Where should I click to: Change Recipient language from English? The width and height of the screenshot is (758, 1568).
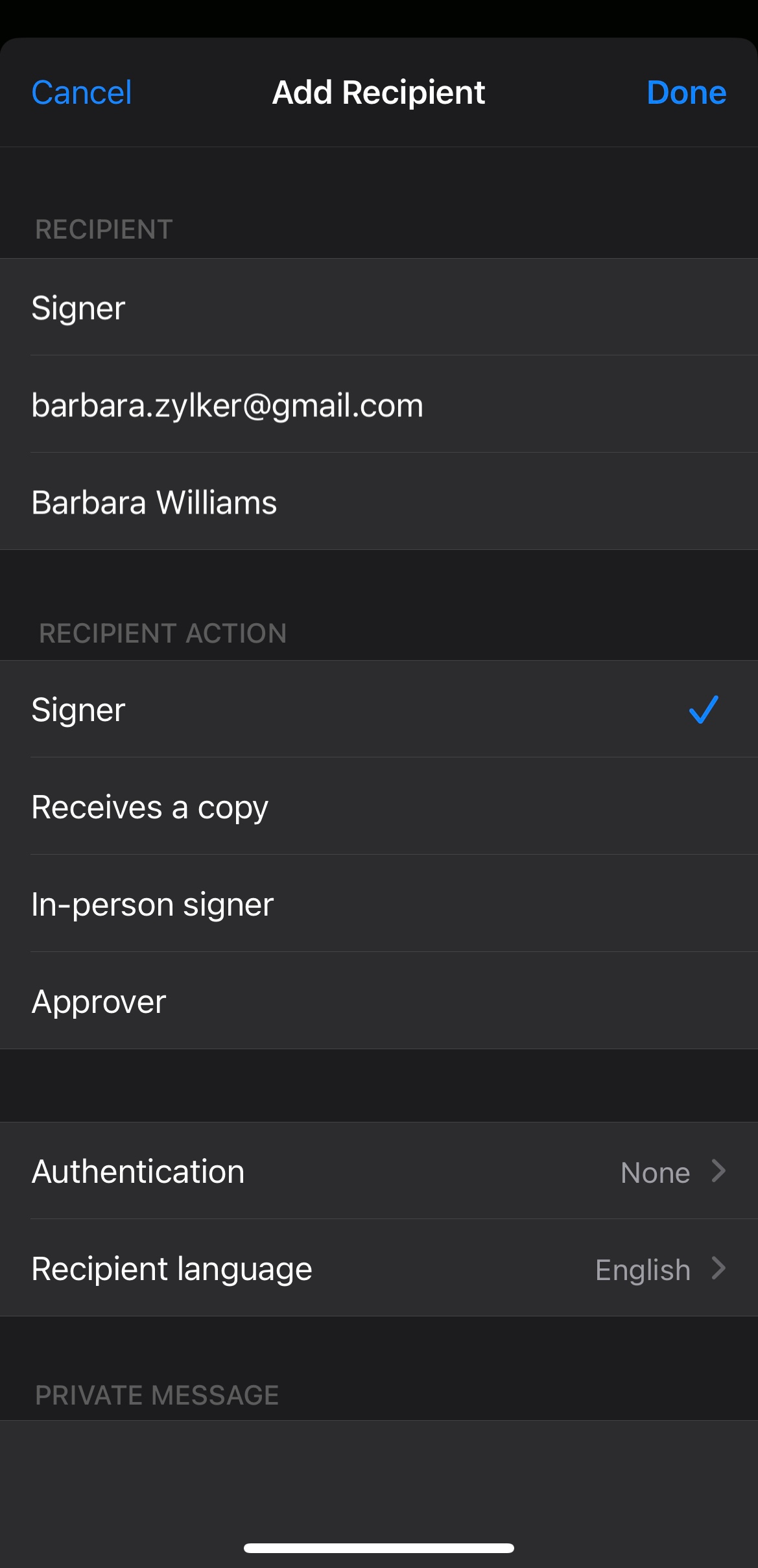tap(379, 1268)
